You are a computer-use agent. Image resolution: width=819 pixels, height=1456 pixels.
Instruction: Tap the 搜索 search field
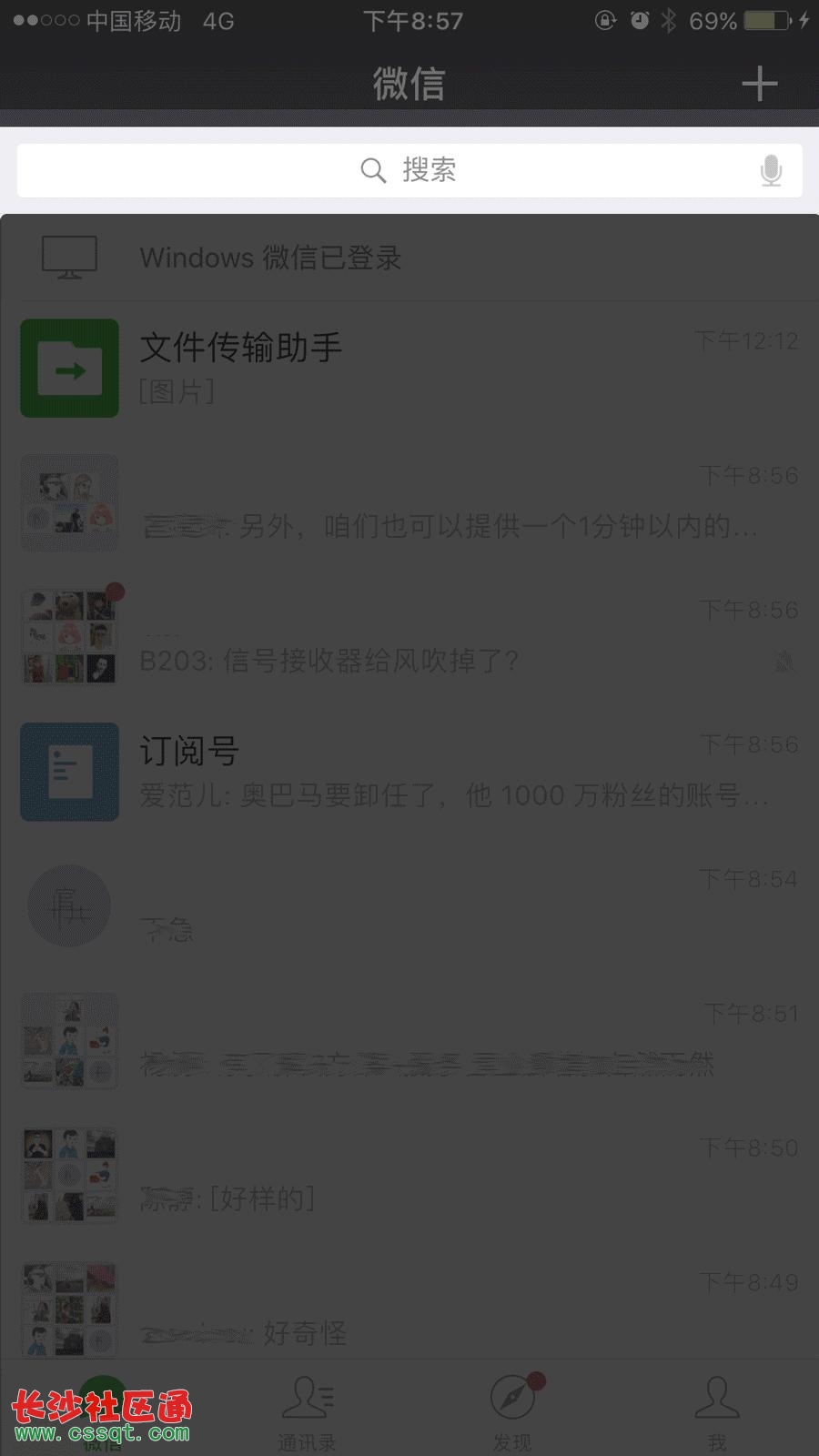pyautogui.click(x=409, y=170)
